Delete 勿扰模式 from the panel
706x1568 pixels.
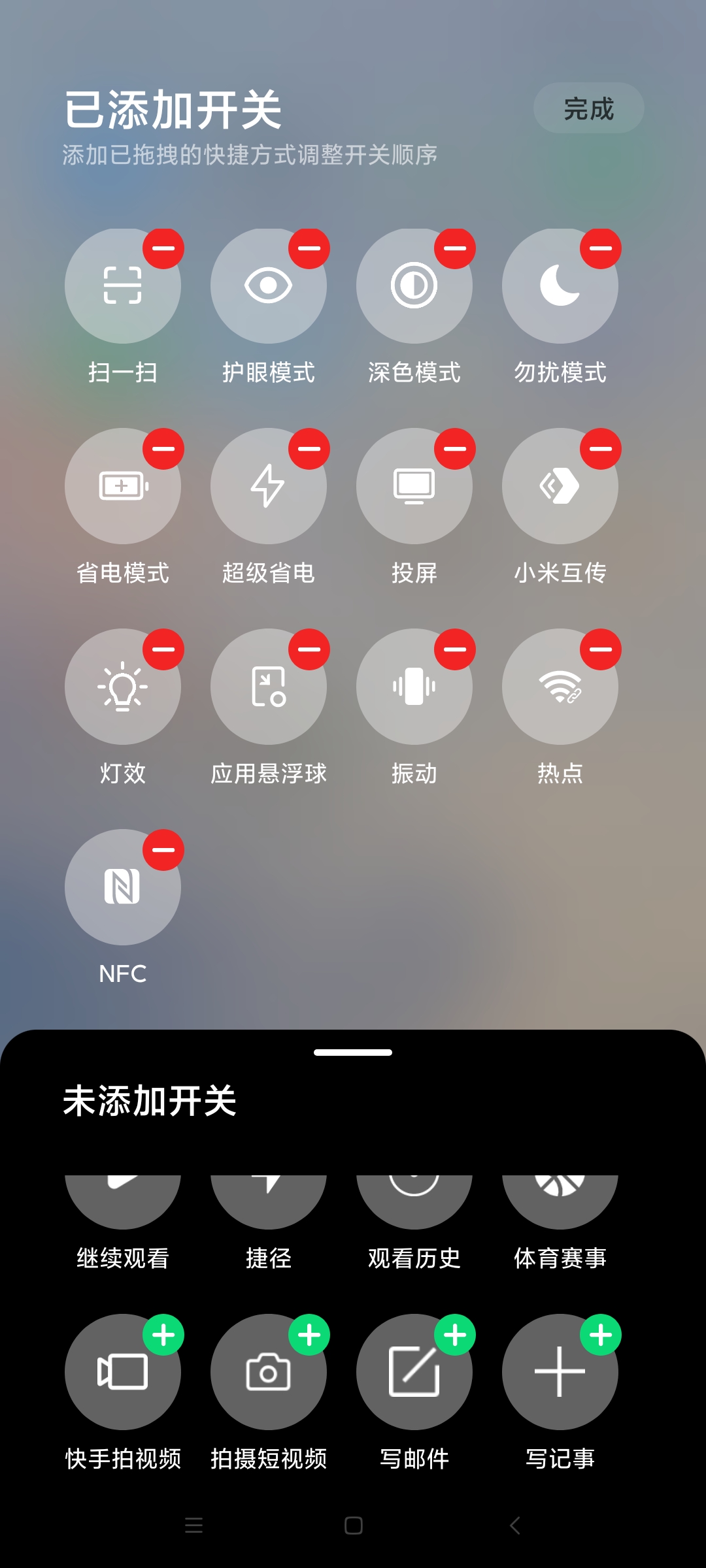point(601,248)
